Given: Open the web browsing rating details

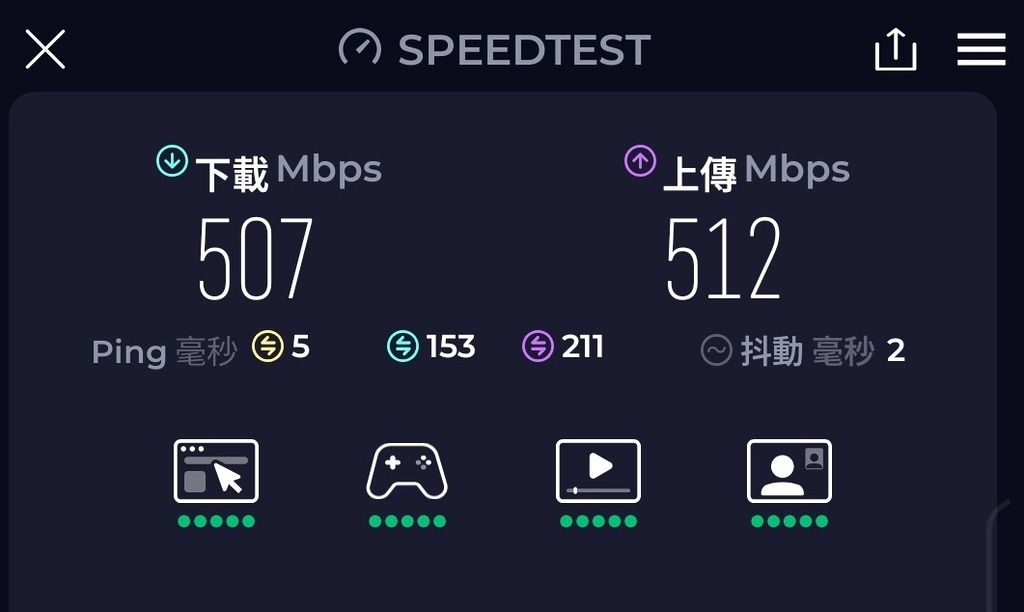Looking at the screenshot, I should (216, 472).
